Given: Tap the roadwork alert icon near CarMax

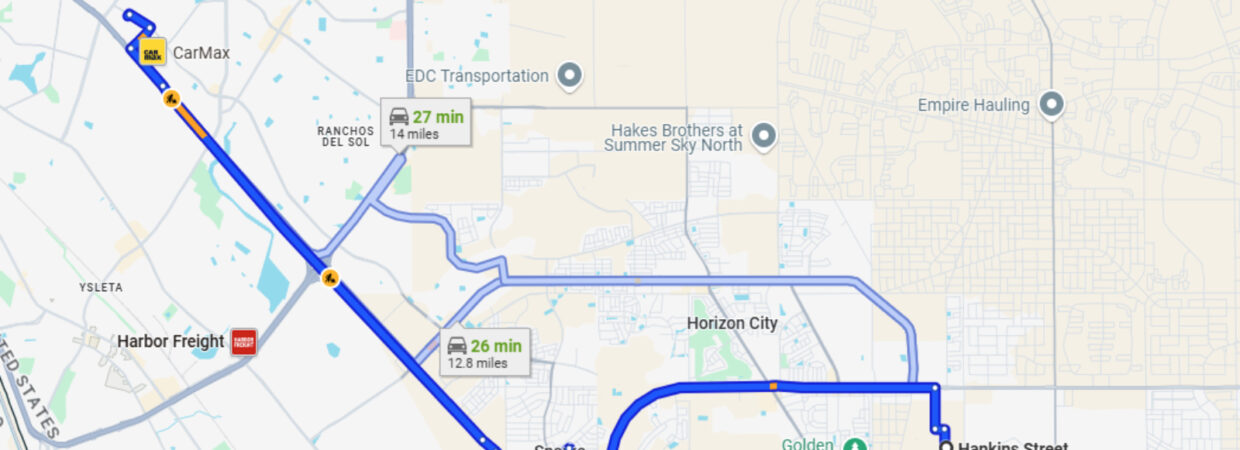Looking at the screenshot, I should 172,98.
